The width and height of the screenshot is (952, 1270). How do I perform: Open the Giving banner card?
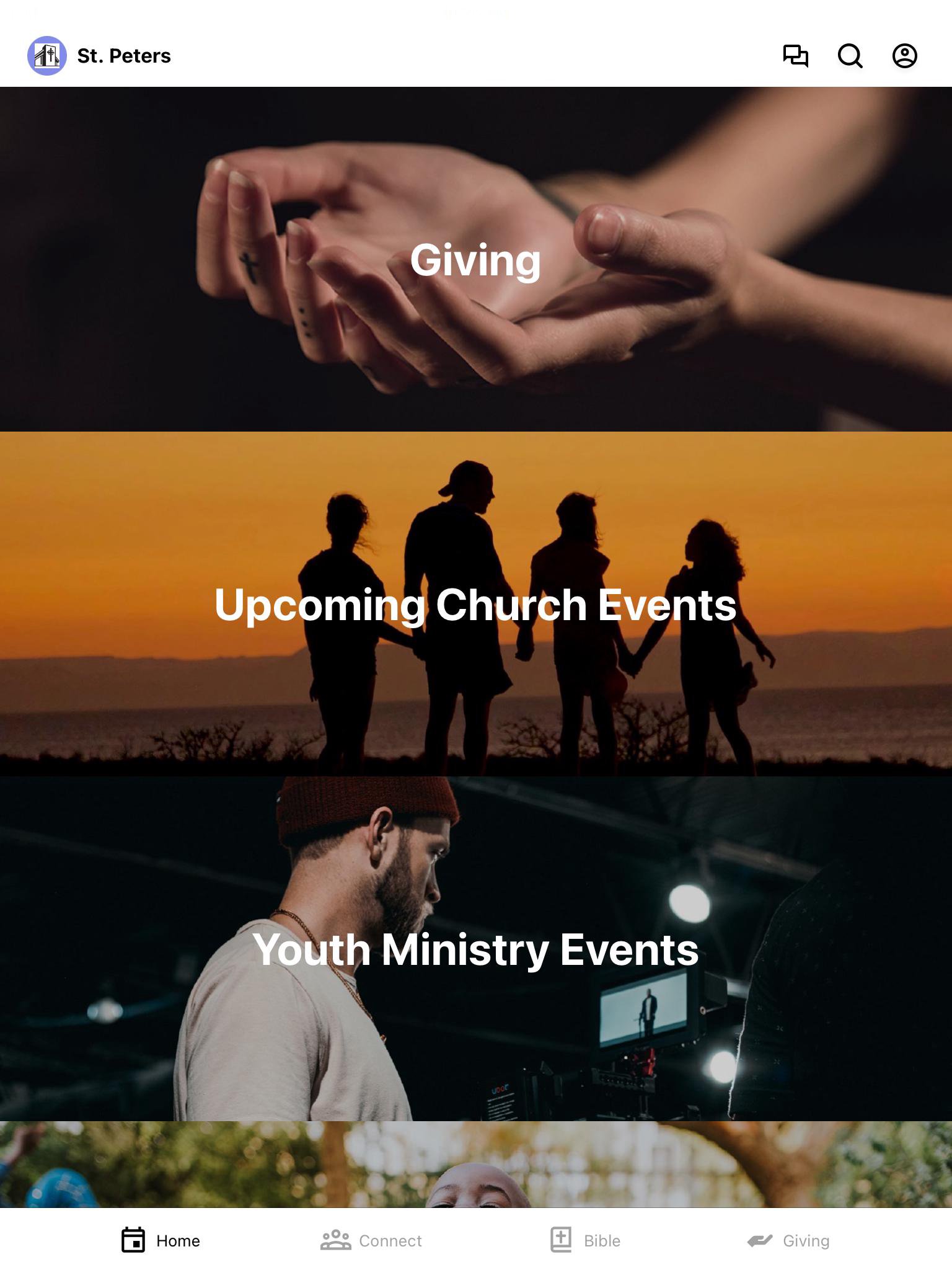pos(476,259)
